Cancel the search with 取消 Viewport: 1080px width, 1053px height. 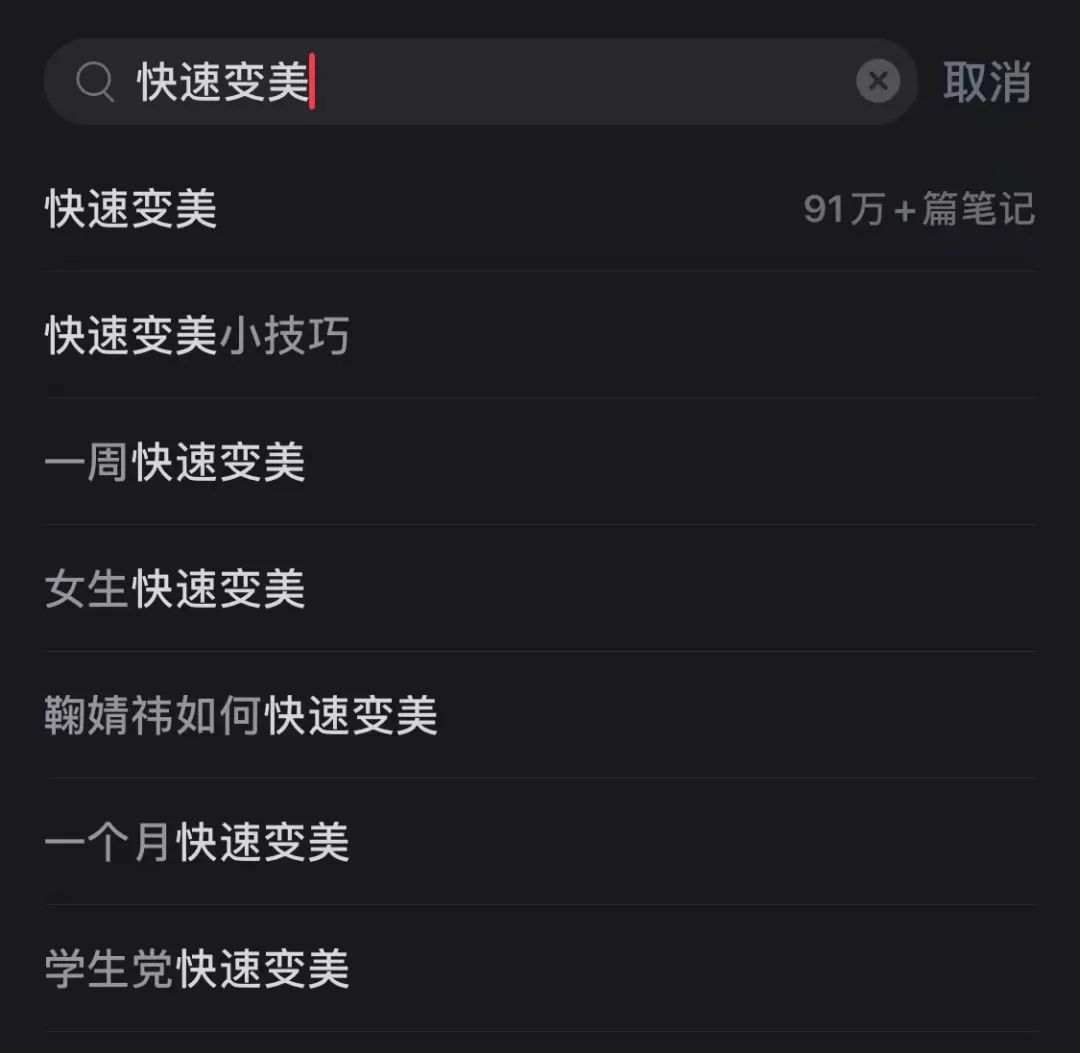pos(986,82)
